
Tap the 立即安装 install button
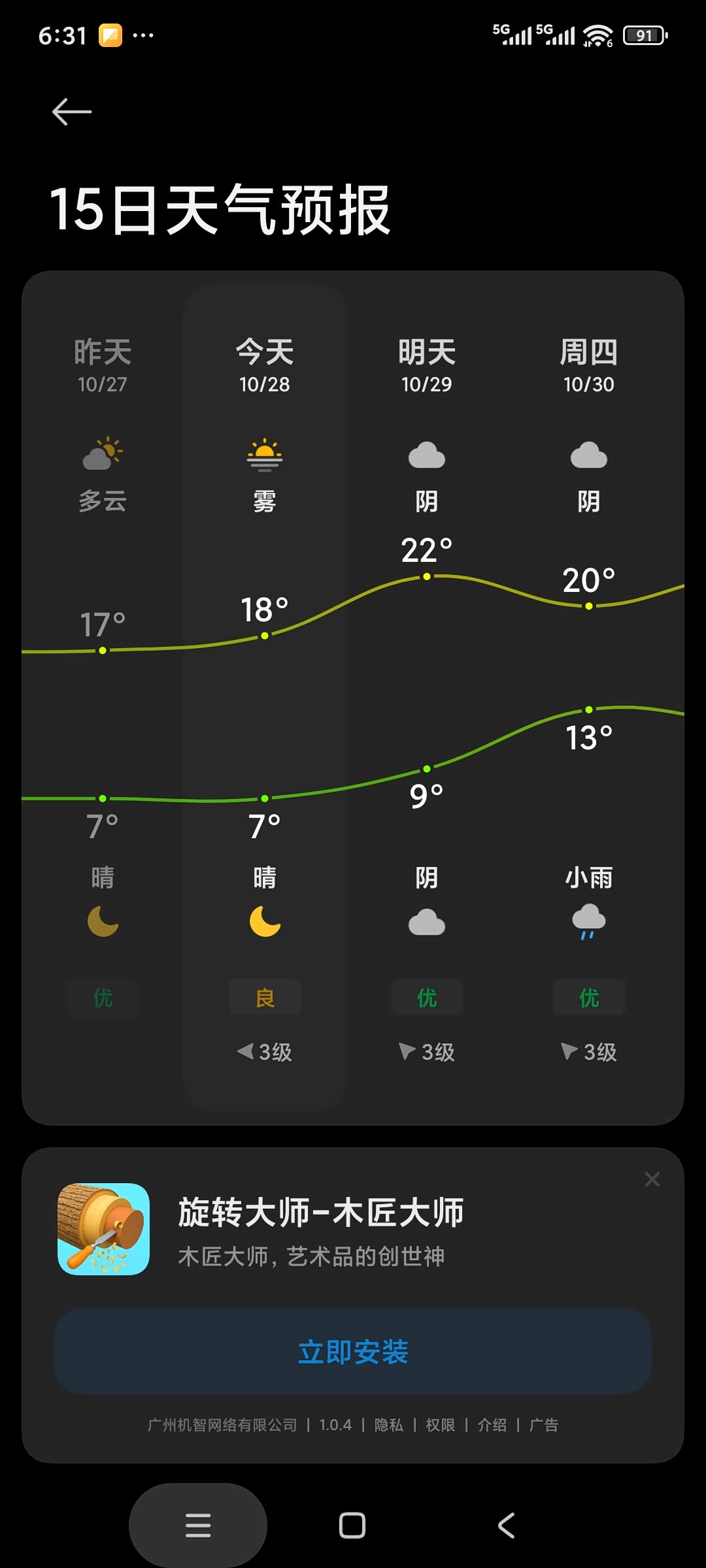[x=353, y=1351]
